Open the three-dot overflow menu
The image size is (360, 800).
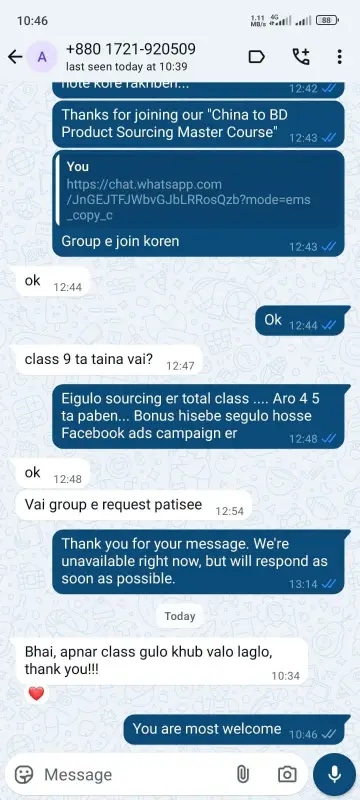point(340,57)
